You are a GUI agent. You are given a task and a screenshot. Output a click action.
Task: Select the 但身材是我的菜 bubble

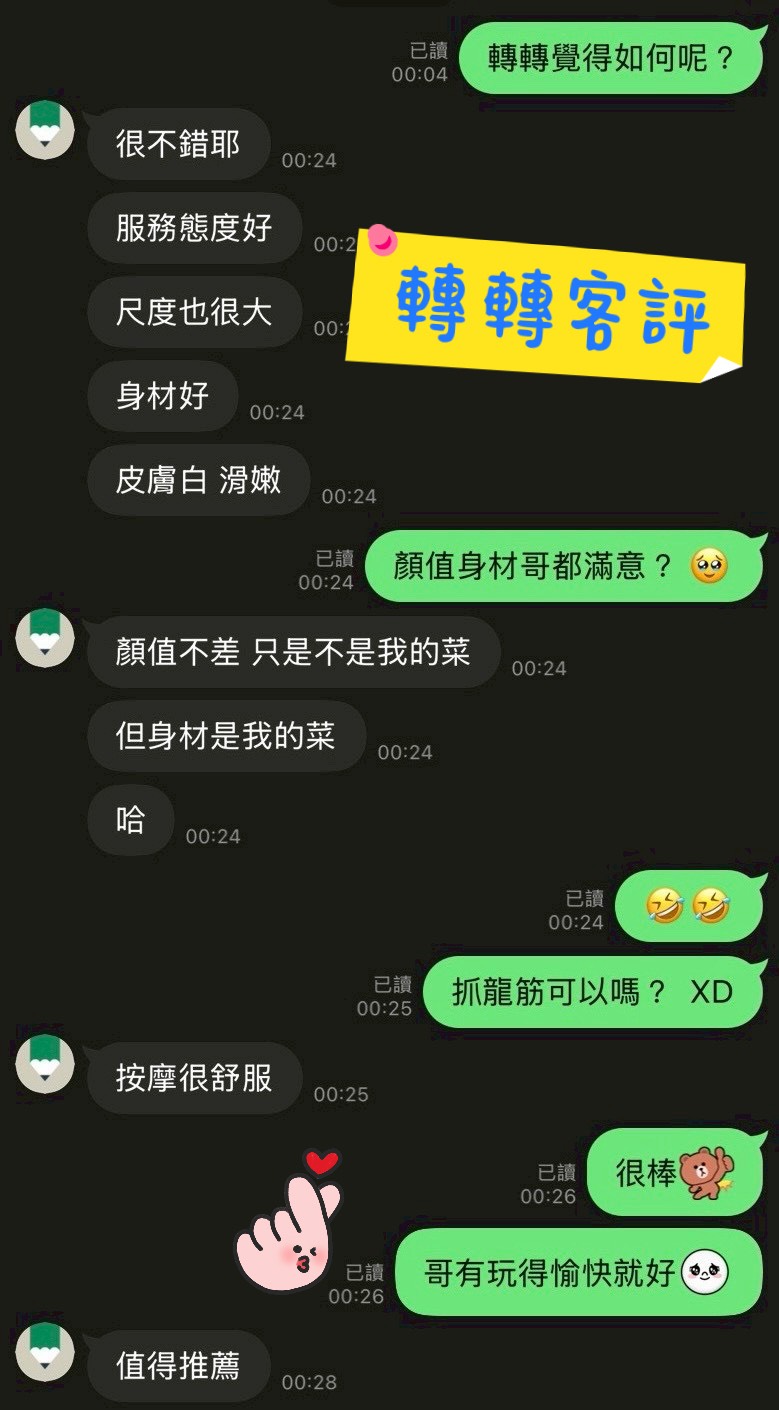pyautogui.click(x=226, y=736)
